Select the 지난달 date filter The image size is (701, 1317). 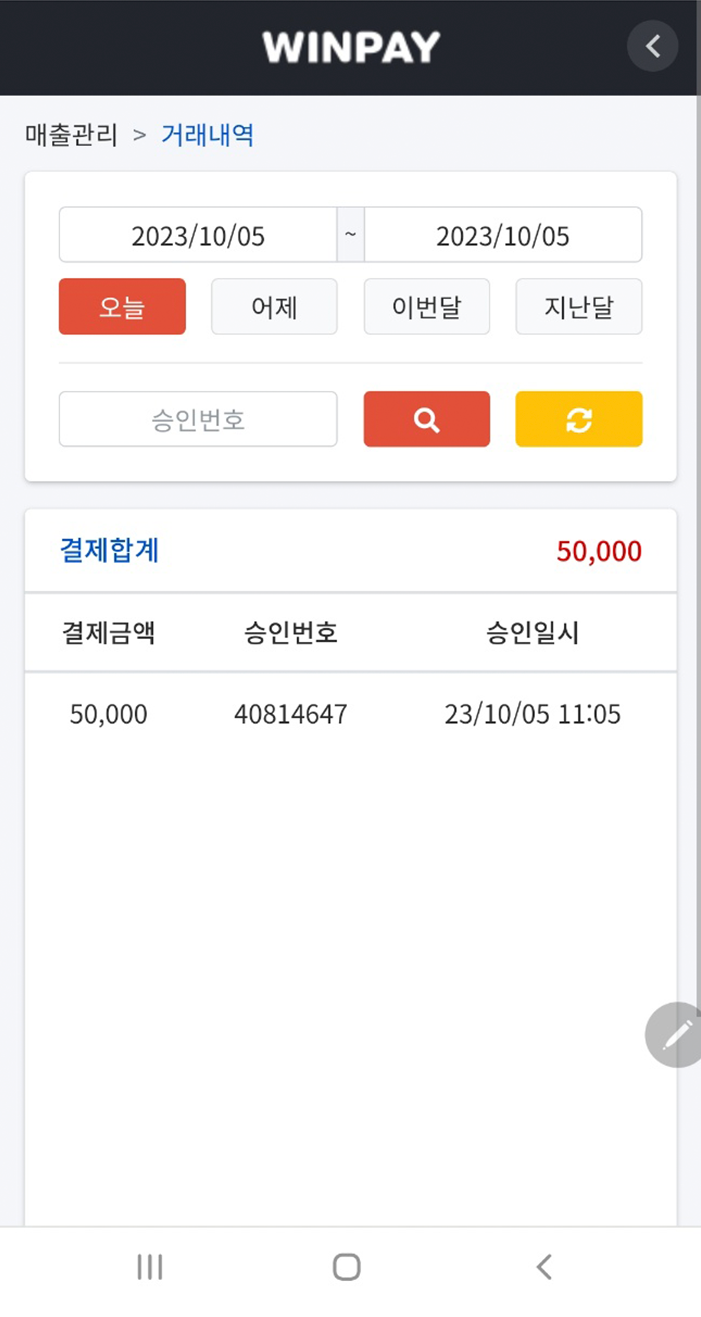pyautogui.click(x=579, y=306)
